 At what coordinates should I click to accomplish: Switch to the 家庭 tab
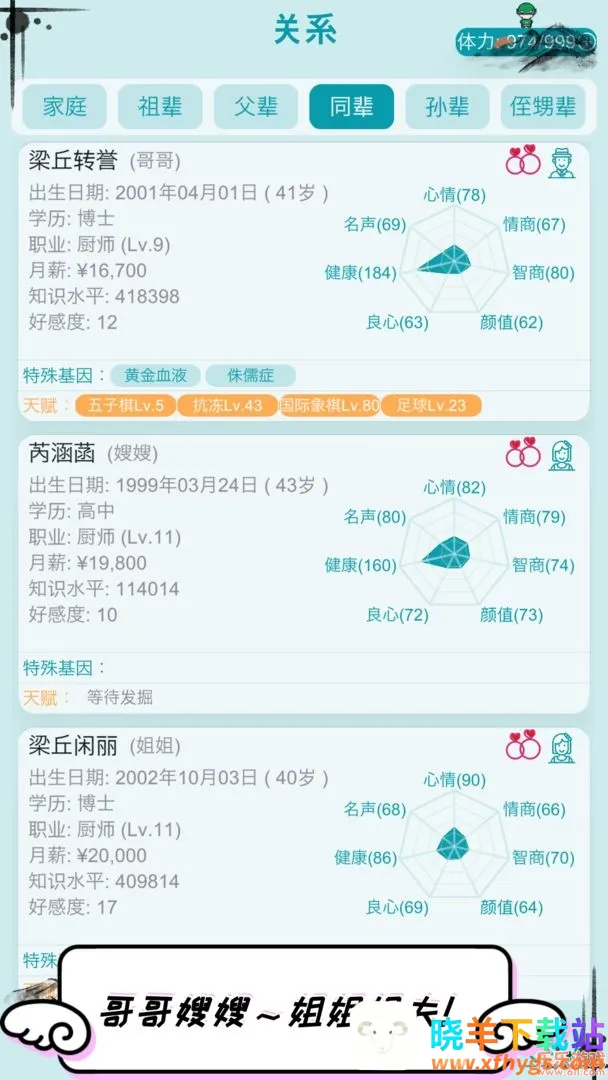coord(65,107)
